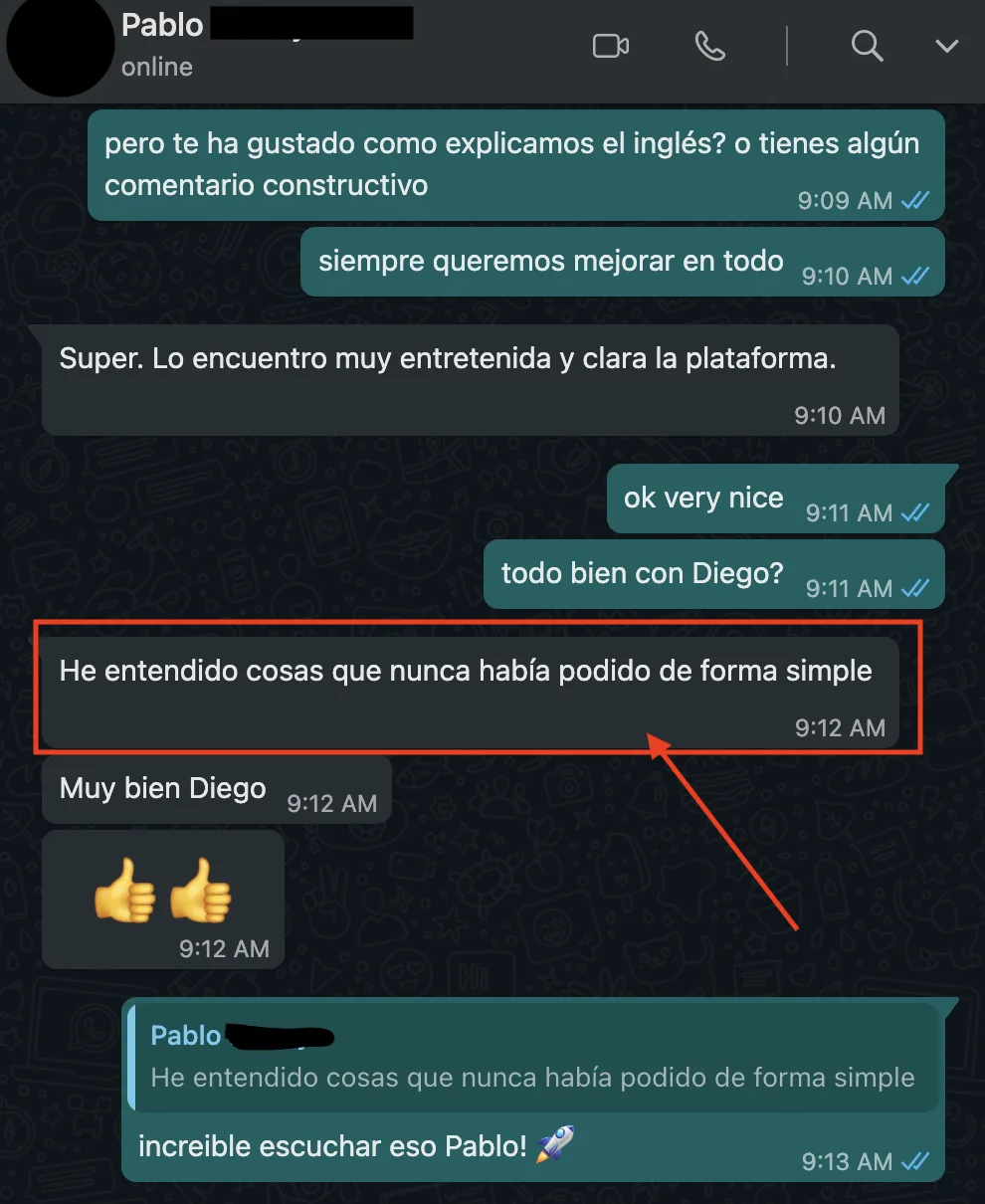Start a voice call with Pablo
Image resolution: width=985 pixels, height=1204 pixels.
pyautogui.click(x=709, y=46)
